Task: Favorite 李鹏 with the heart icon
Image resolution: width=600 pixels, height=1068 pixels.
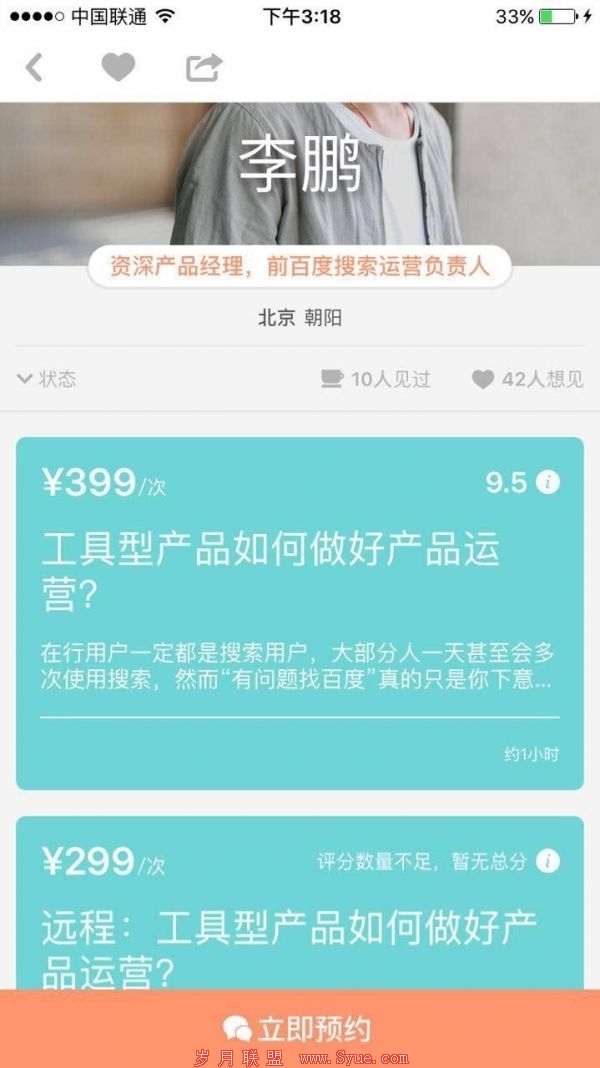Action: point(118,68)
